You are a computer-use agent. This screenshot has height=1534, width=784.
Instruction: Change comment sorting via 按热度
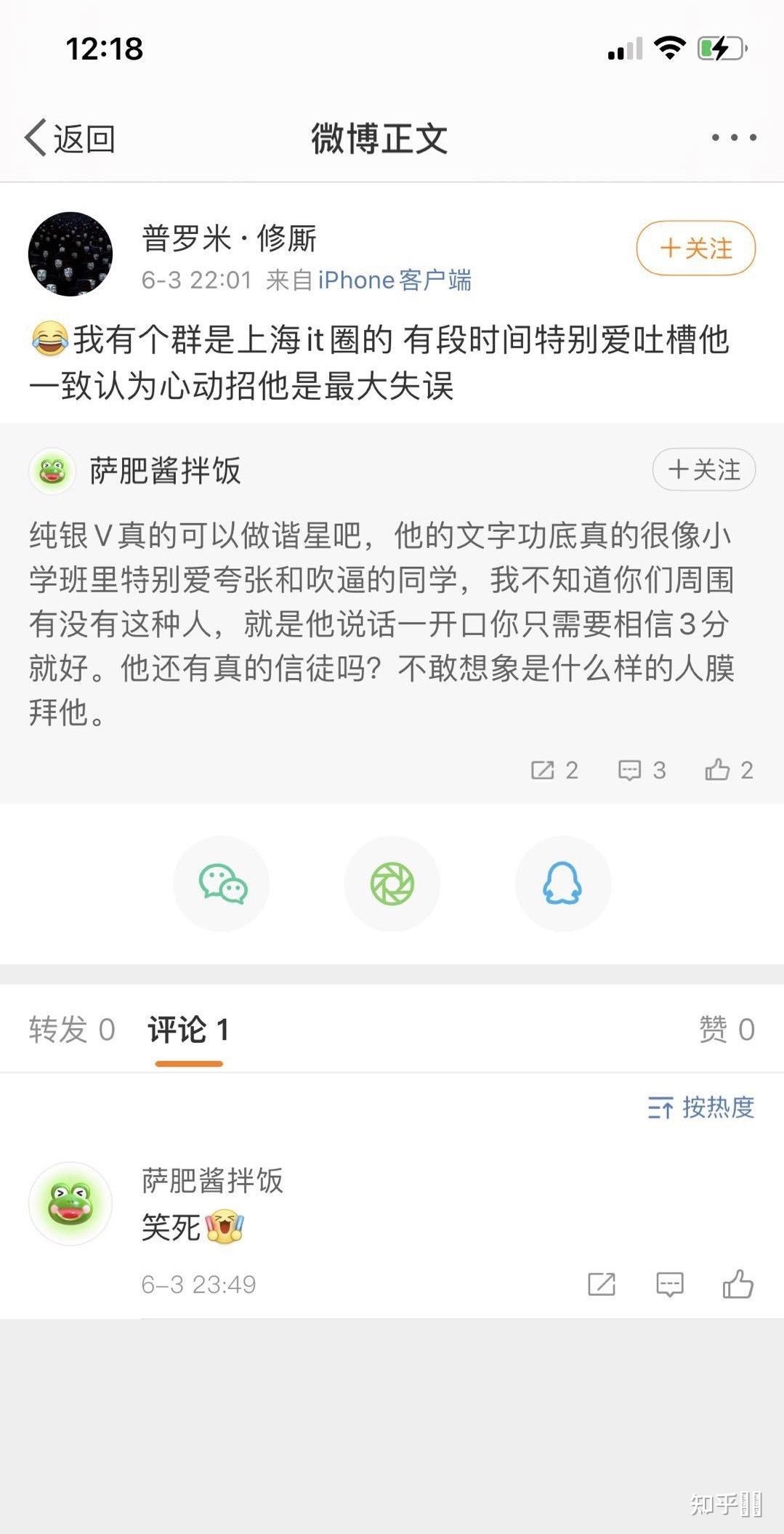pyautogui.click(x=700, y=1107)
